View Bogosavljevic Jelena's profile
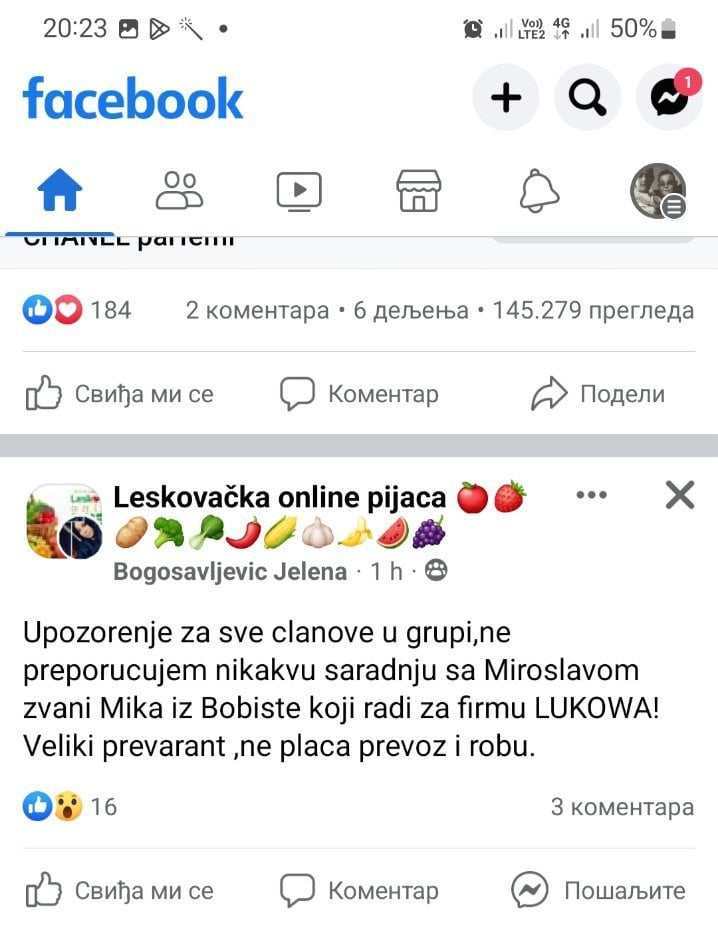This screenshot has width=718, height=929. click(x=230, y=571)
